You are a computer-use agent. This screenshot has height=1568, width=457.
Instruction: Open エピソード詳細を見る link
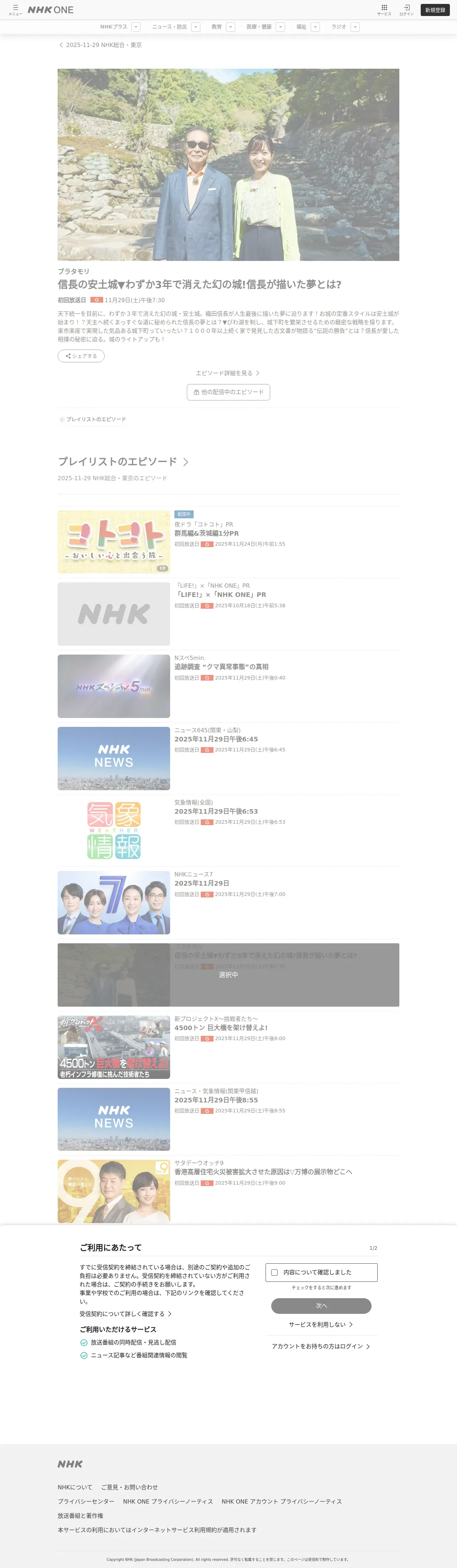click(227, 373)
